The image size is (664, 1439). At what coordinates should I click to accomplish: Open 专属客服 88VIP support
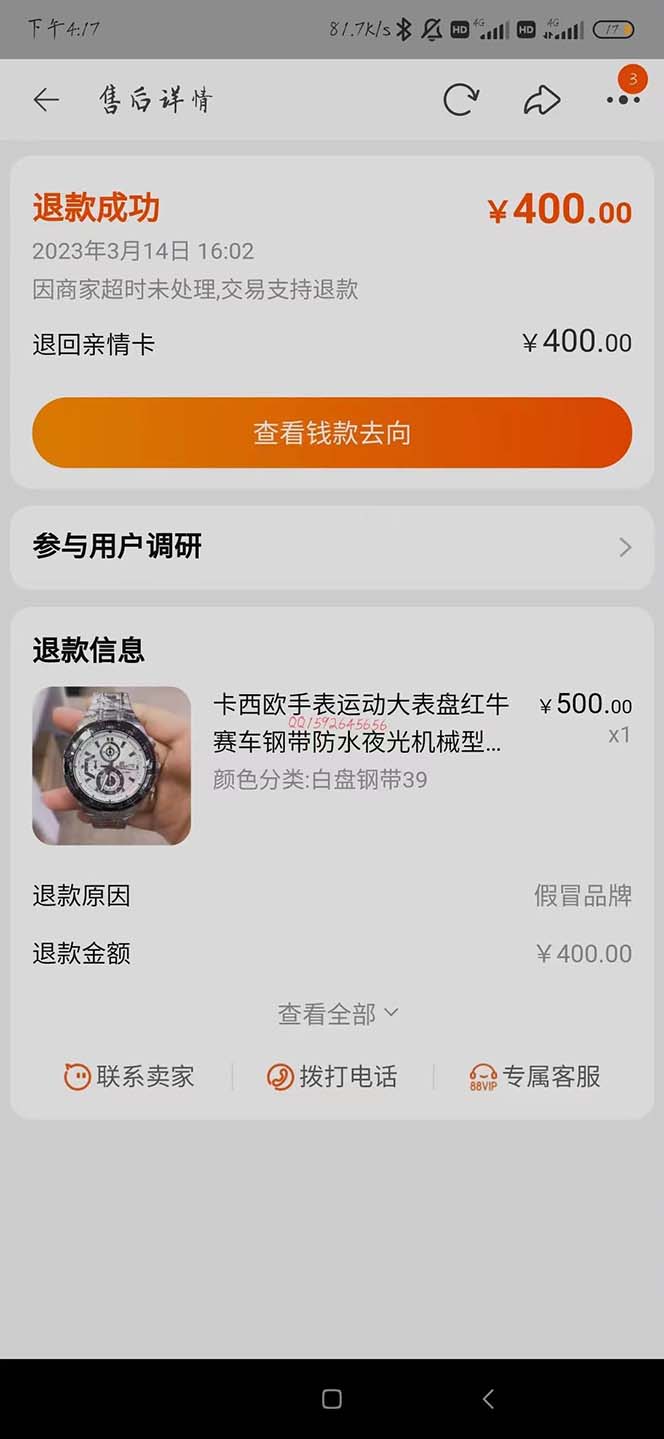[535, 1077]
